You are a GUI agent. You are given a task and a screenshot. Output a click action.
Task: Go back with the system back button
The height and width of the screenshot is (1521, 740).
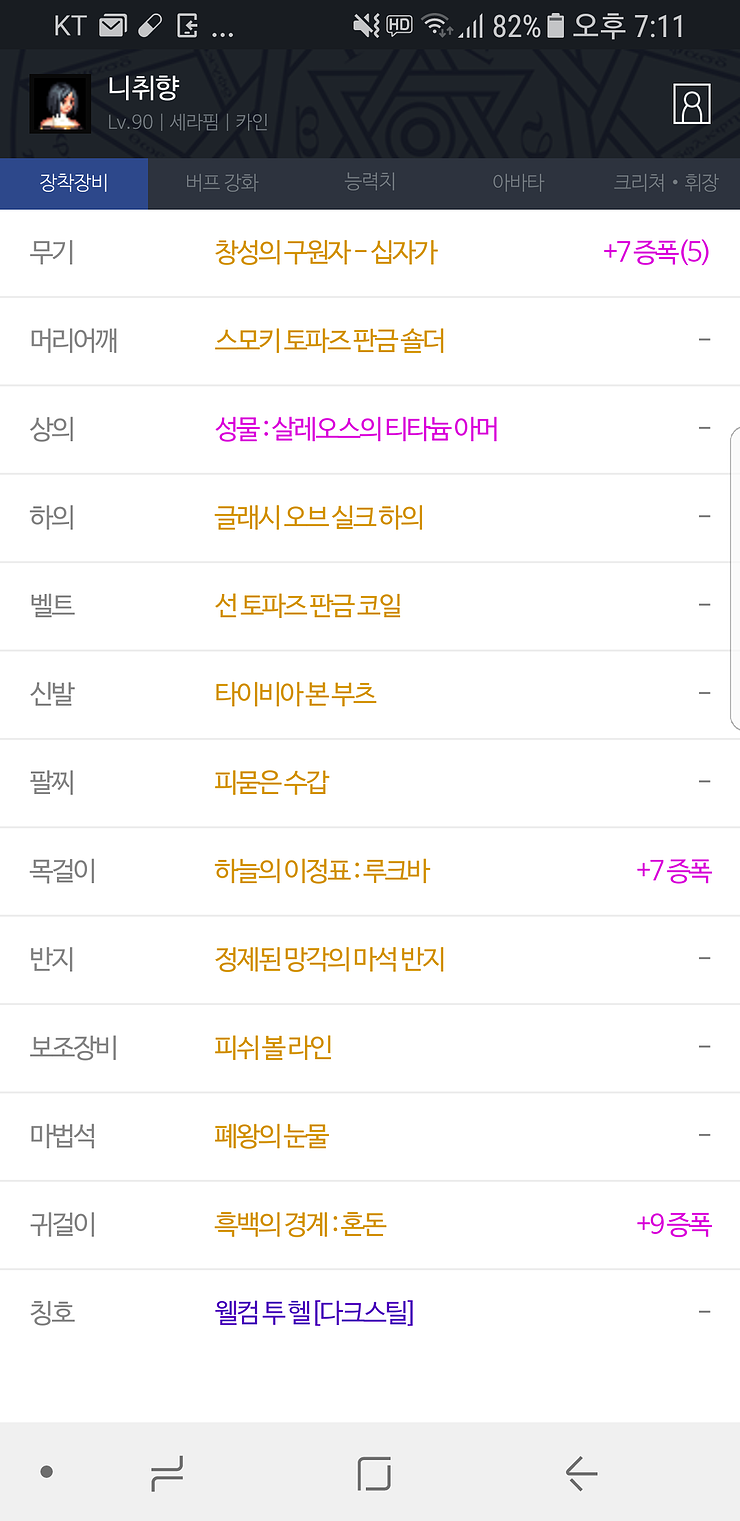(x=581, y=1472)
